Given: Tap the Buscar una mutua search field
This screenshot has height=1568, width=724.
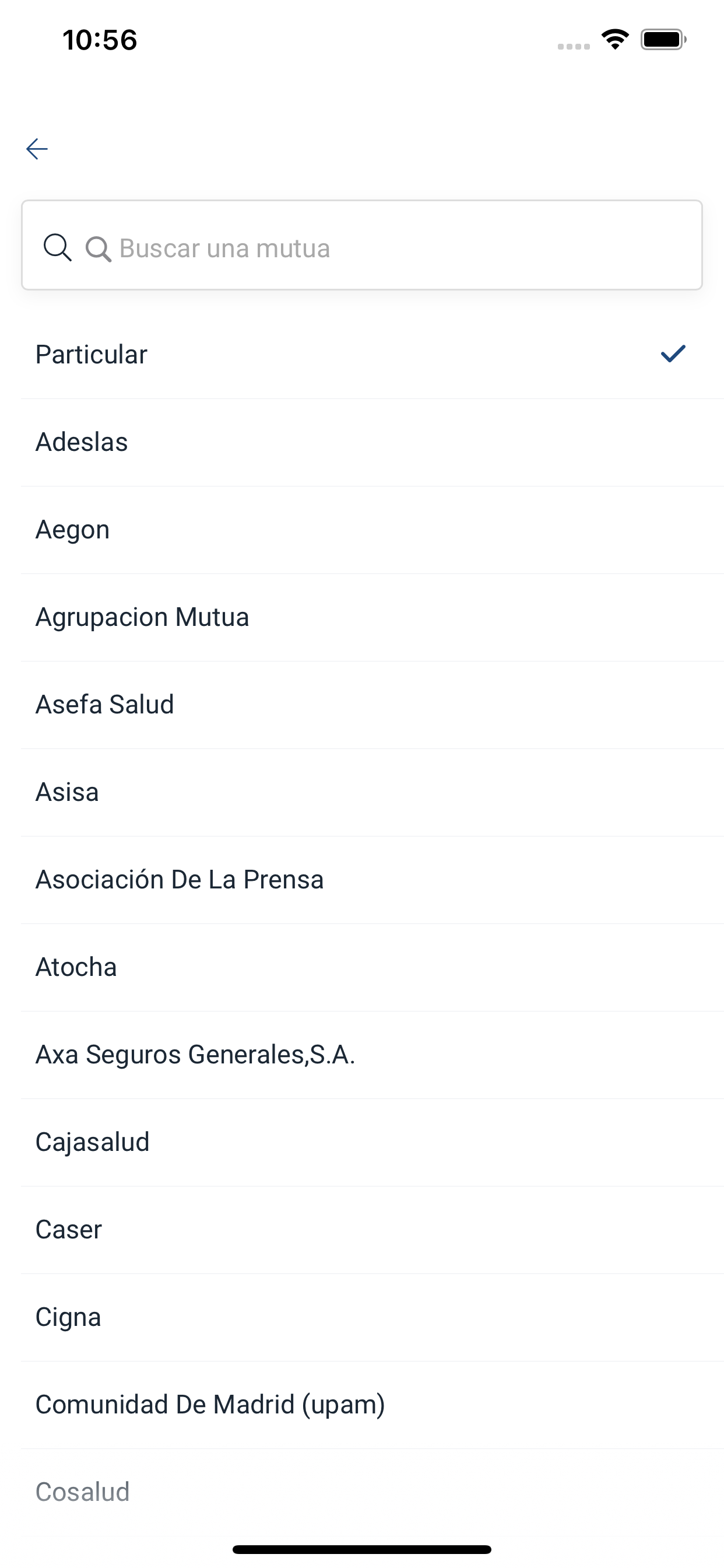Looking at the screenshot, I should point(362,246).
